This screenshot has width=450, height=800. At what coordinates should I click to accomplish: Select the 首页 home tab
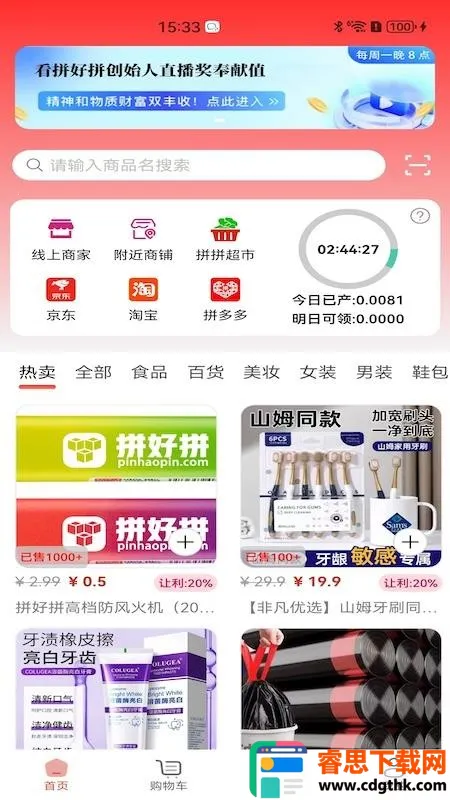click(56, 774)
